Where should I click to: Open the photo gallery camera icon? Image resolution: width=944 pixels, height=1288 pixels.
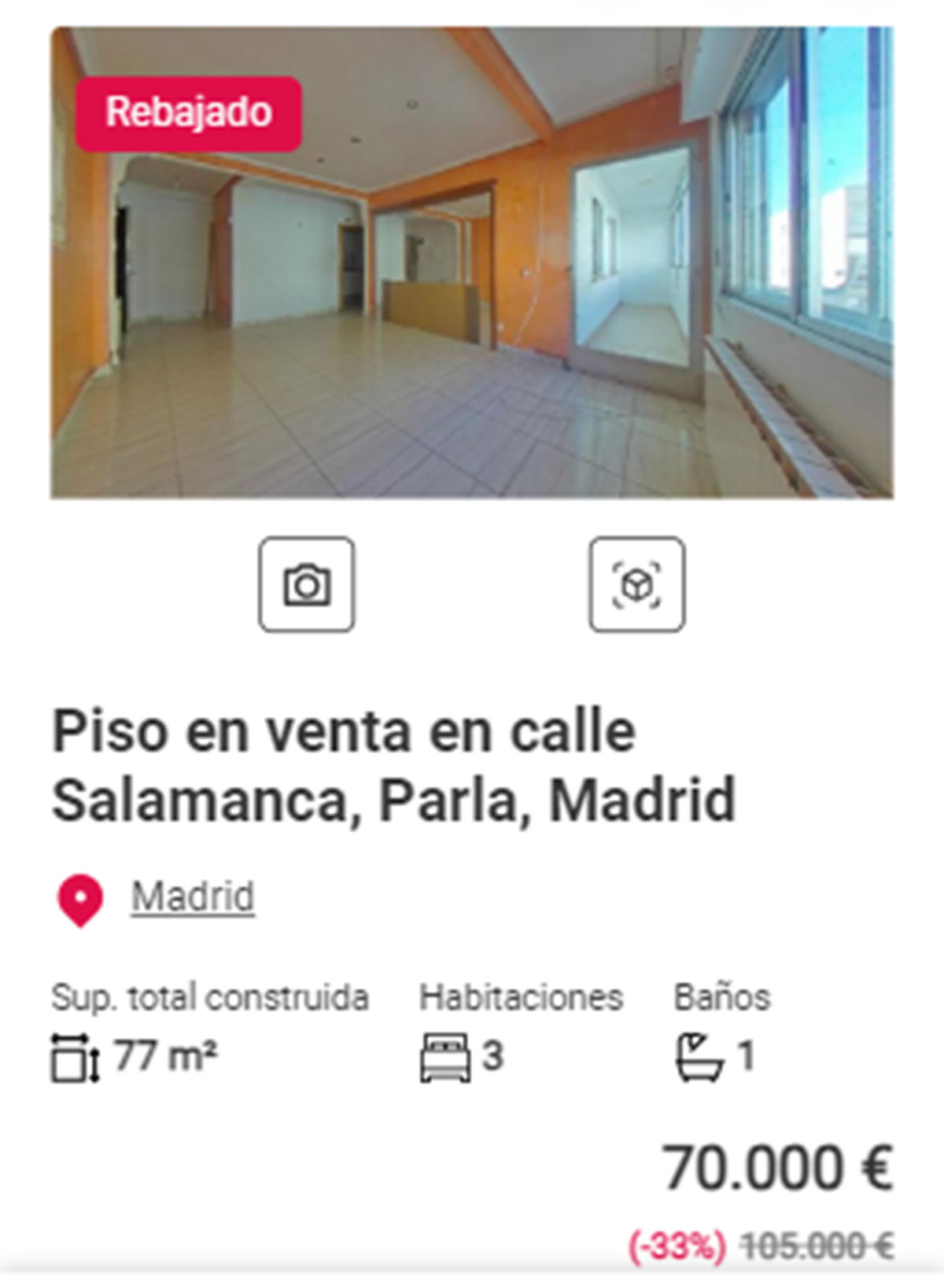pos(306,584)
